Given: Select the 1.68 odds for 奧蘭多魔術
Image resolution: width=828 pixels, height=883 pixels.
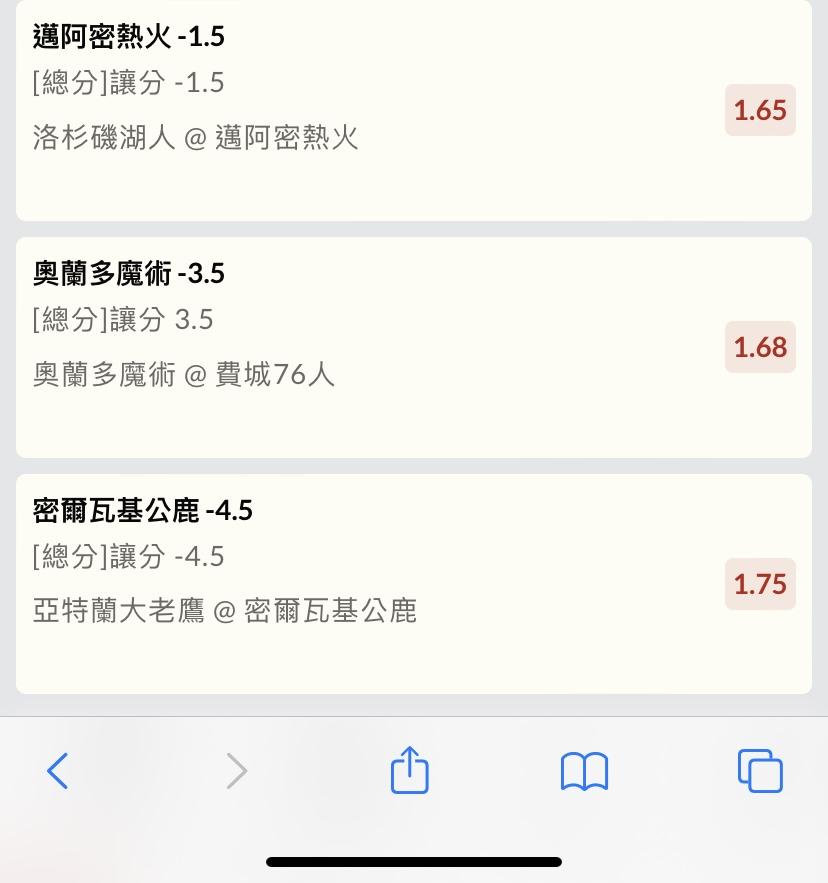Looking at the screenshot, I should [760, 347].
